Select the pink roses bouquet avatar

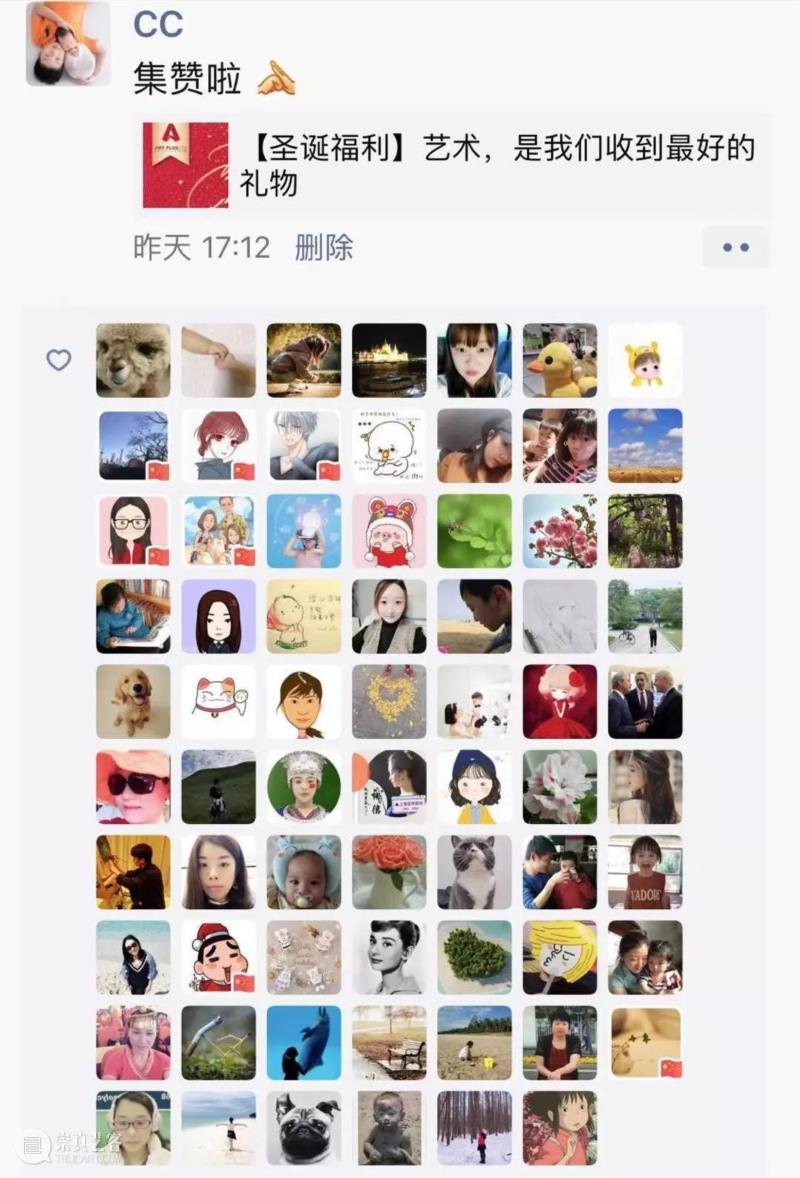click(x=389, y=872)
